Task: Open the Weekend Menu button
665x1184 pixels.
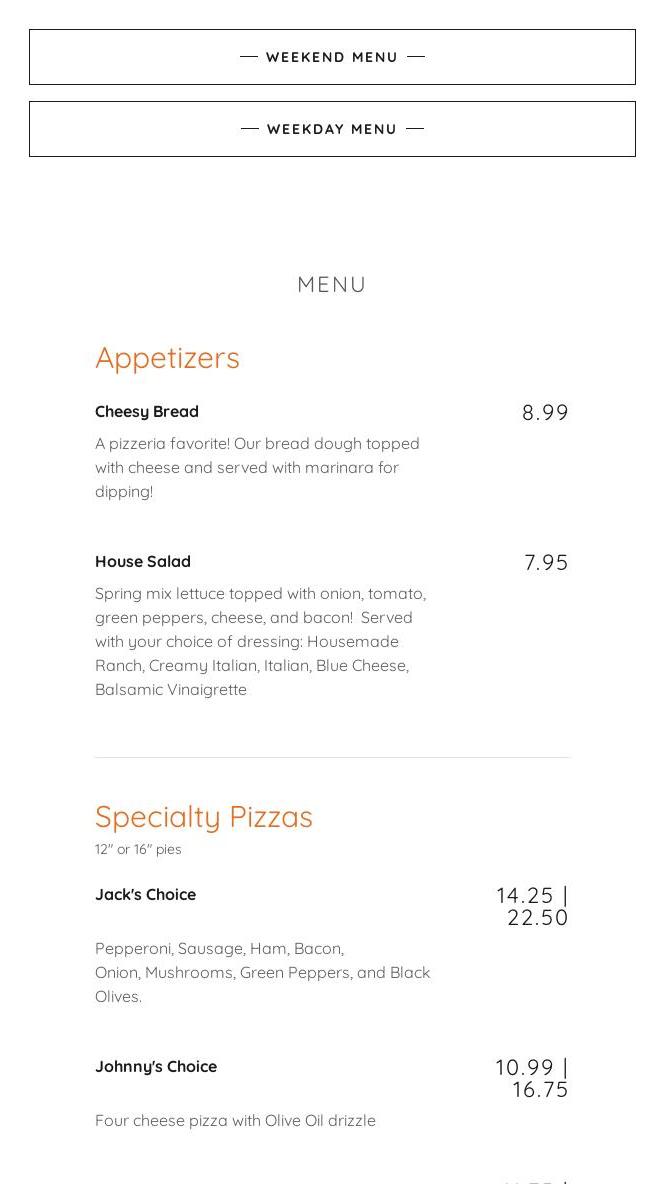Action: tap(332, 57)
